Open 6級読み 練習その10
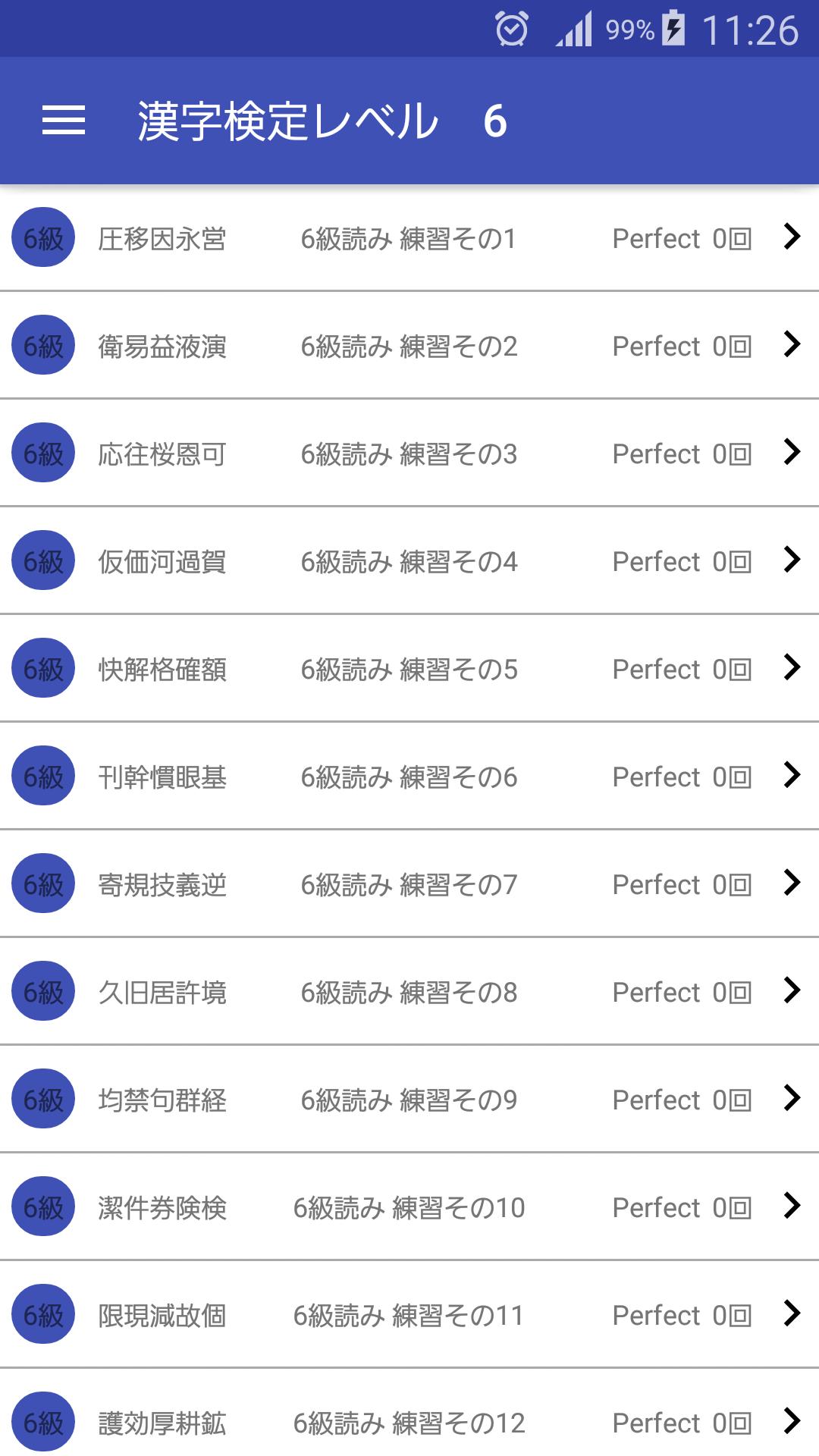This screenshot has height=1456, width=819. (x=409, y=1207)
